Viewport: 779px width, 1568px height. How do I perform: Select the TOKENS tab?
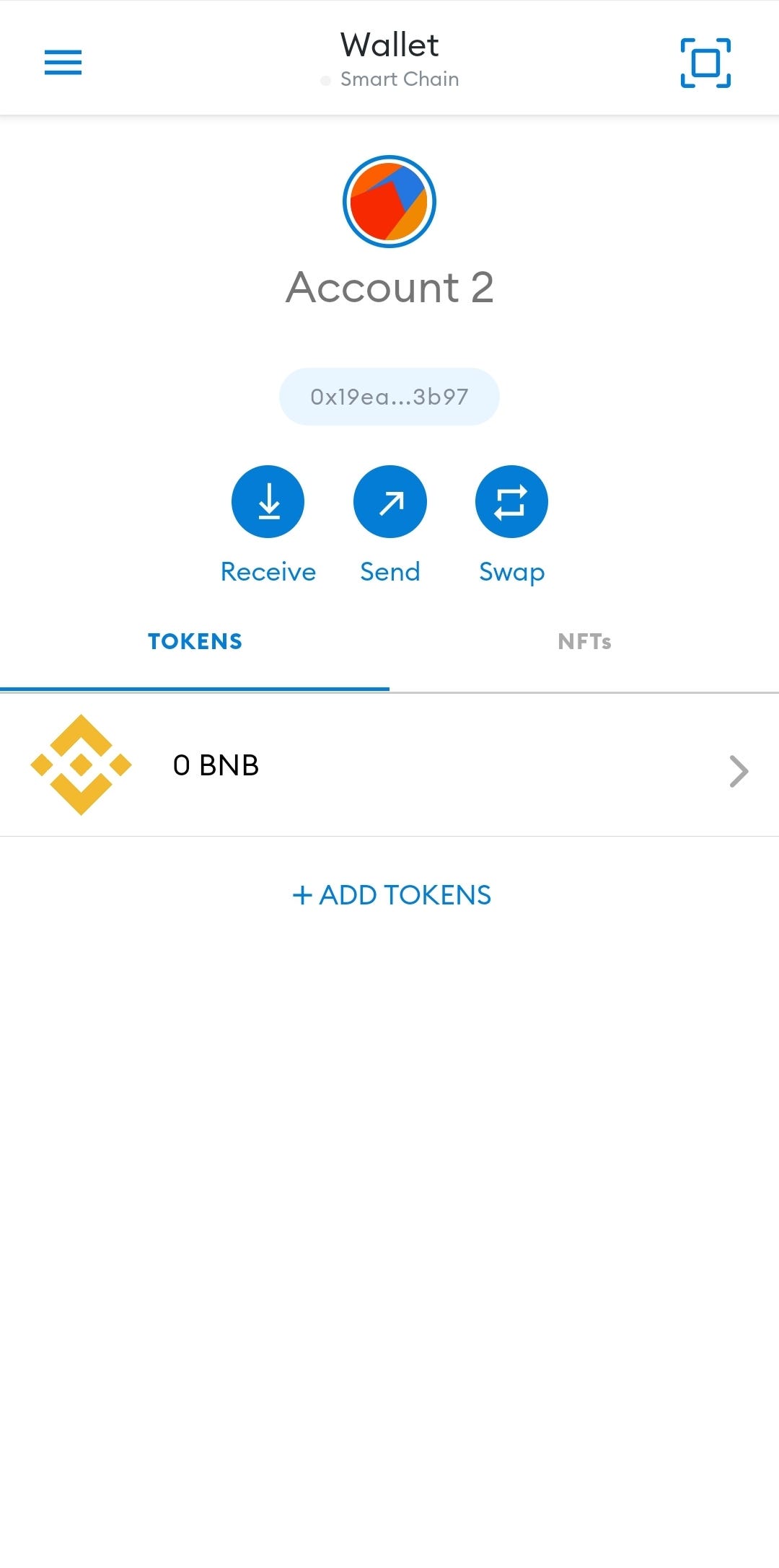point(195,642)
